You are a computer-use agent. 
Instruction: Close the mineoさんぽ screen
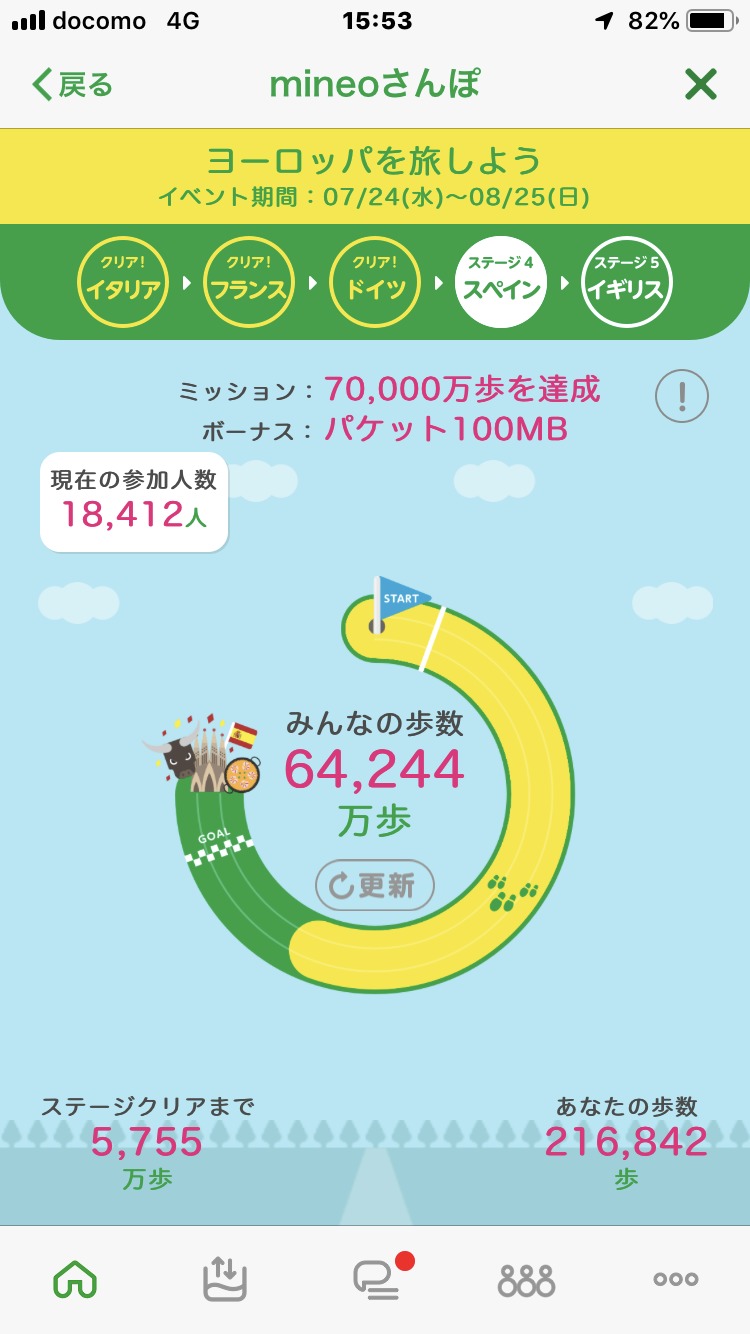701,85
